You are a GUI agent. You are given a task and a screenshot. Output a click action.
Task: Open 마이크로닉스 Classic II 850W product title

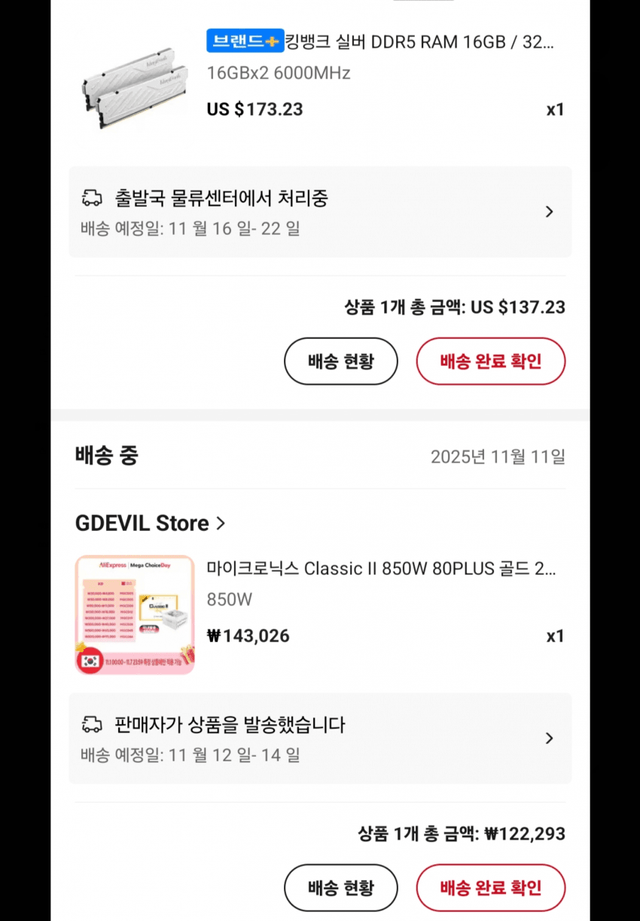tap(380, 569)
